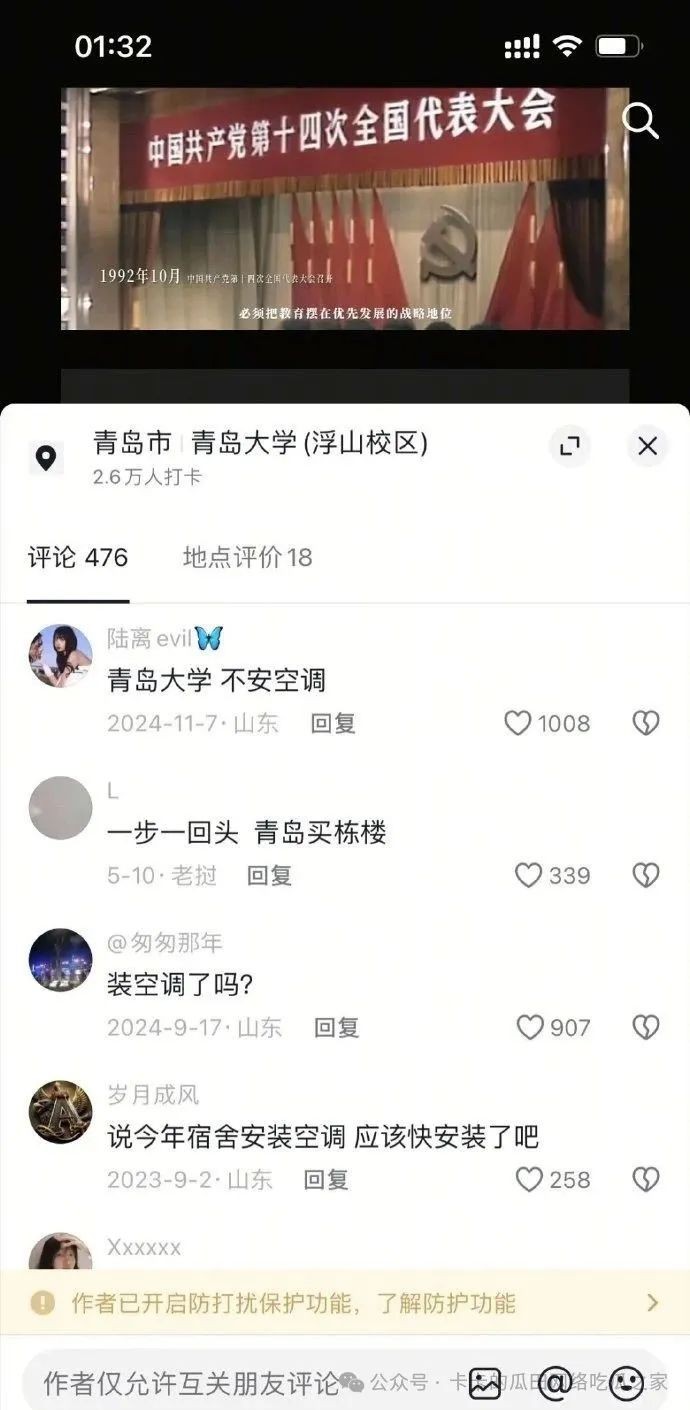This screenshot has height=1410, width=690.
Task: Open the search icon on the video
Action: tap(640, 121)
